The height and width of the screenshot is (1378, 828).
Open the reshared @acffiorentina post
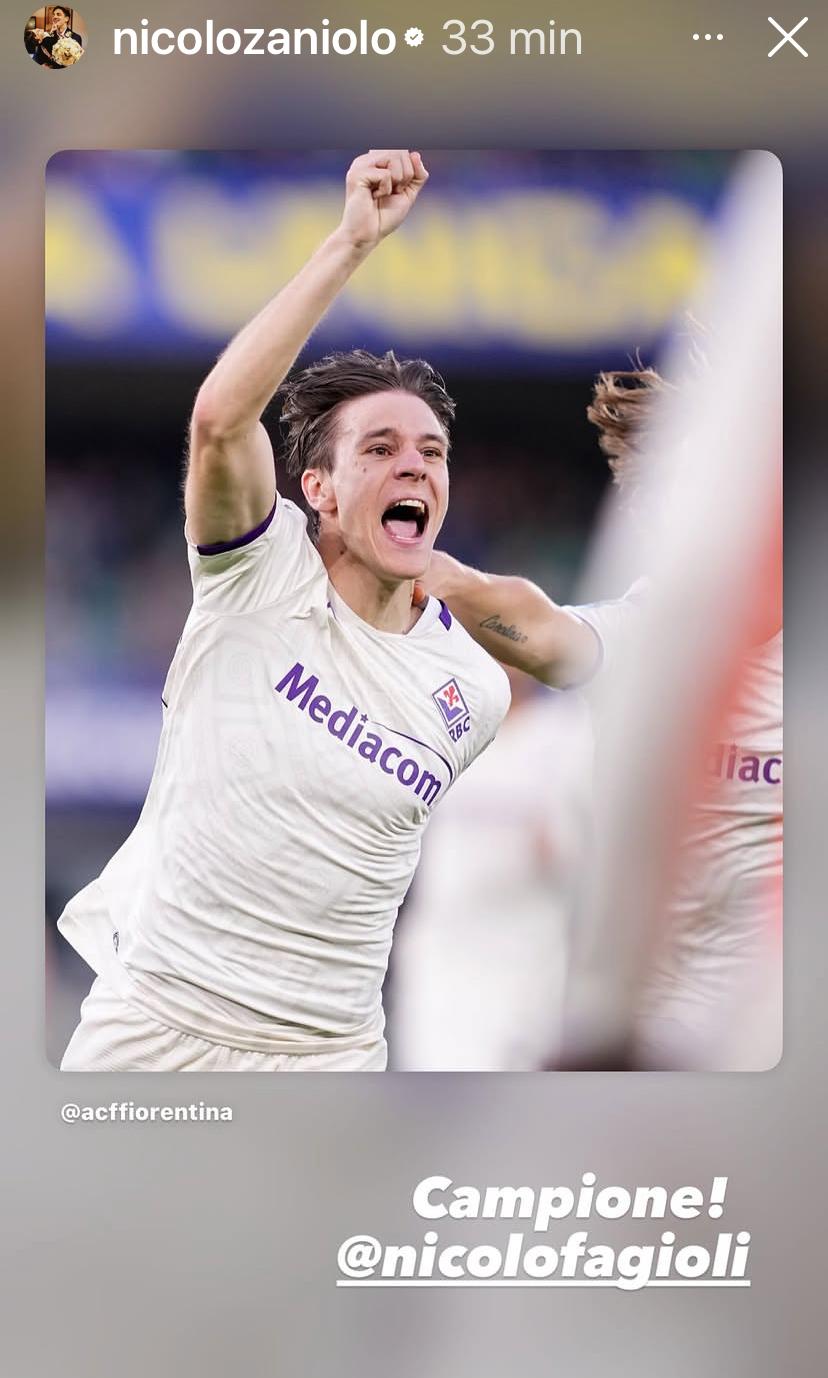413,610
